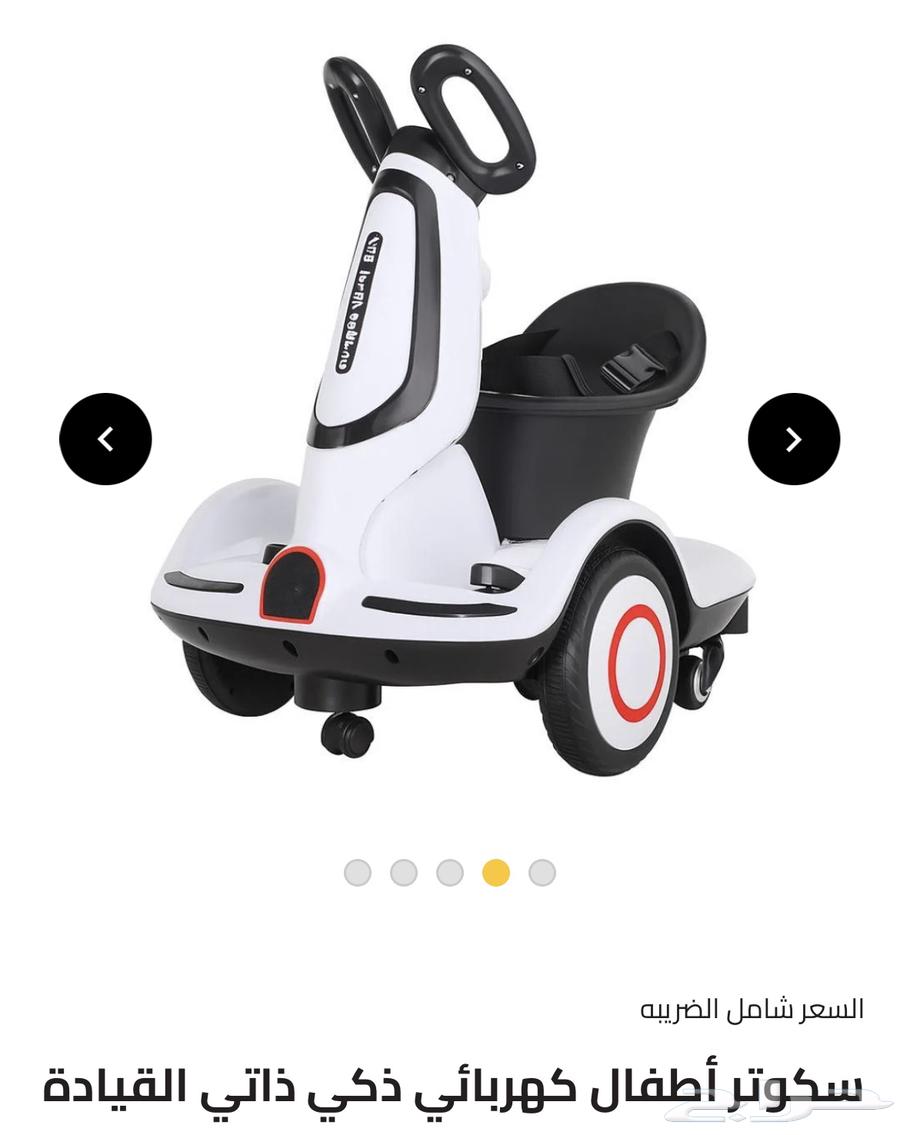Show the next product image
Image resolution: width=900 pixels, height=1135 pixels.
pyautogui.click(x=793, y=439)
